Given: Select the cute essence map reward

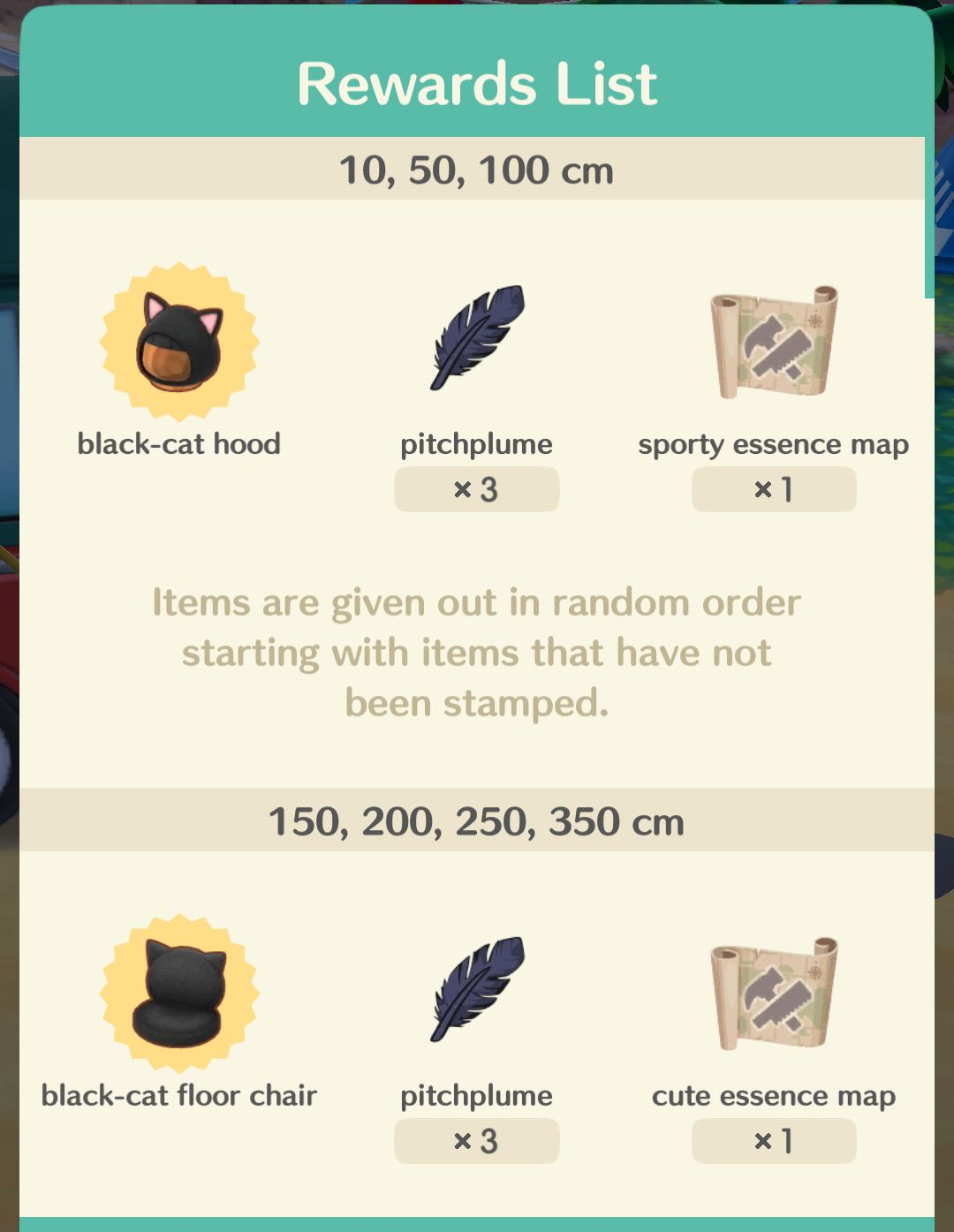Looking at the screenshot, I should [x=774, y=993].
